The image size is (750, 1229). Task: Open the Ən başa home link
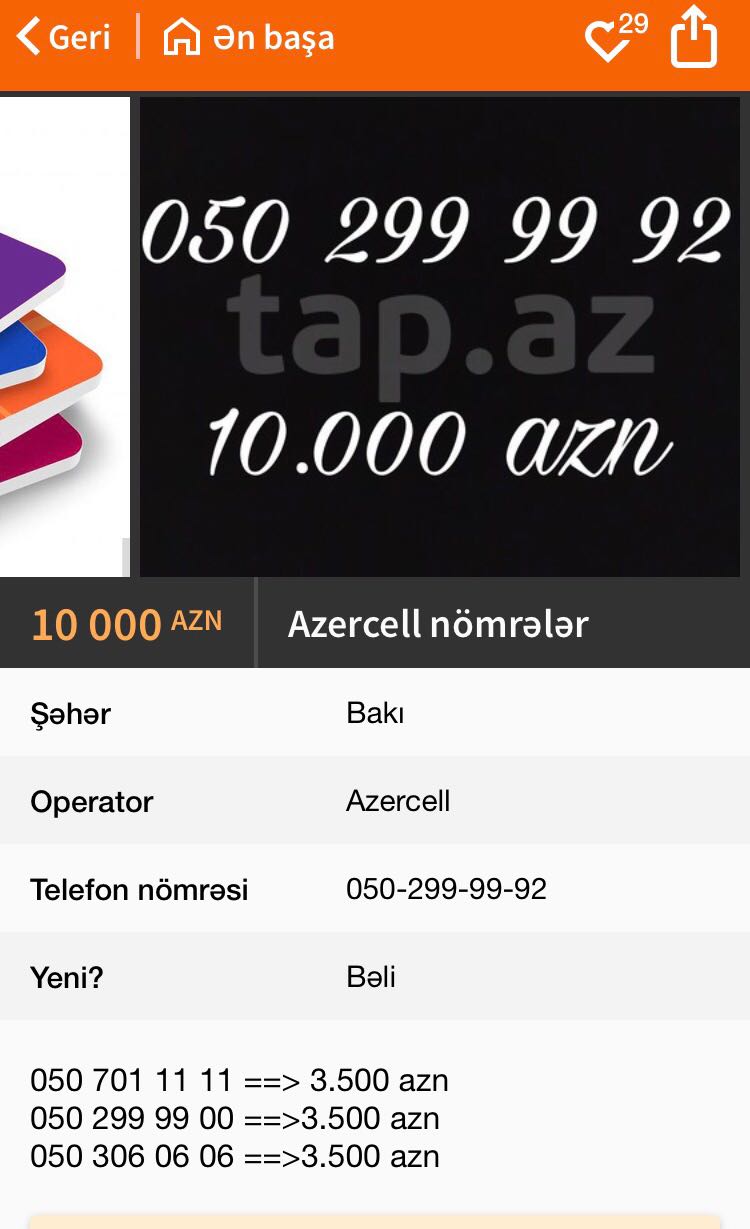(x=249, y=38)
